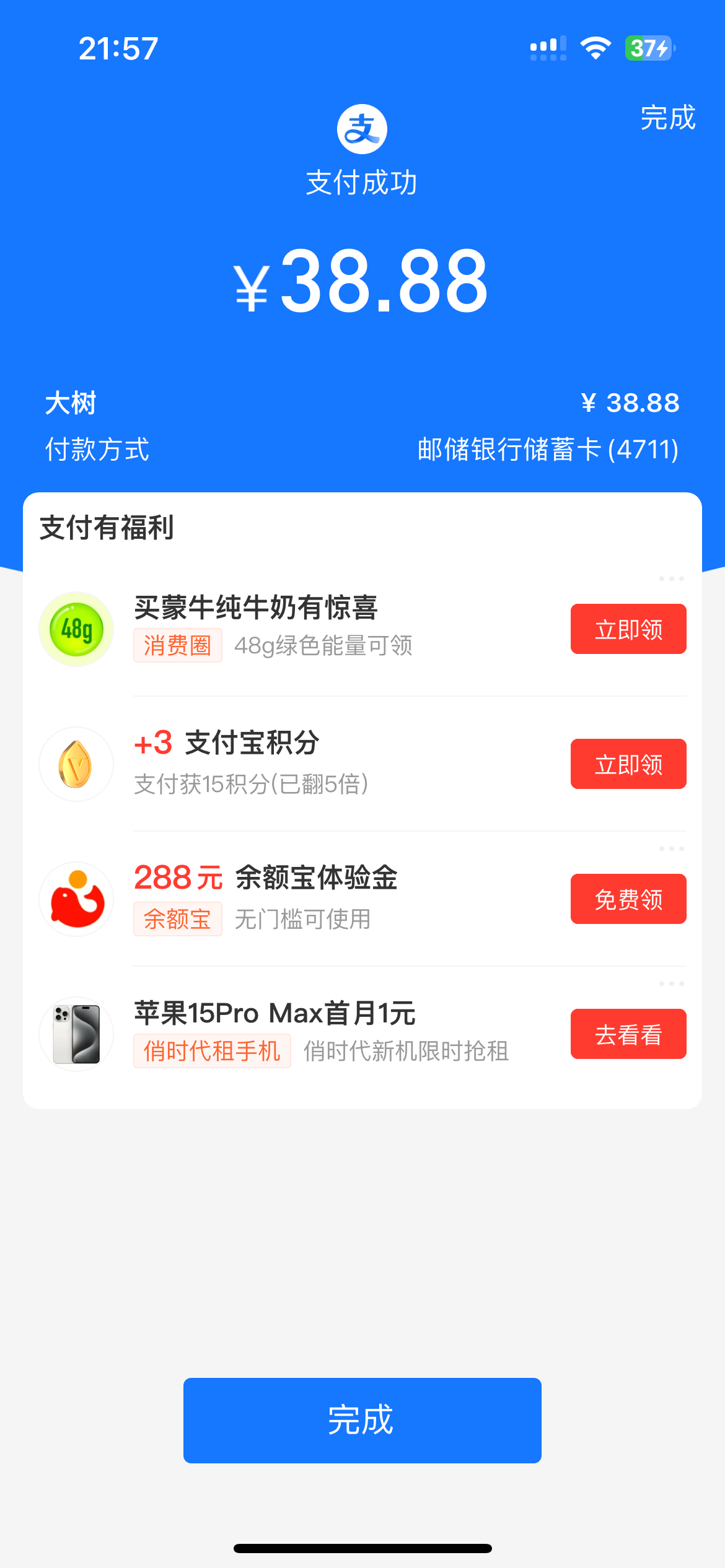Open the 288元 余额宝体验金 offer
Screen dimensions: 725x1568
(266, 878)
